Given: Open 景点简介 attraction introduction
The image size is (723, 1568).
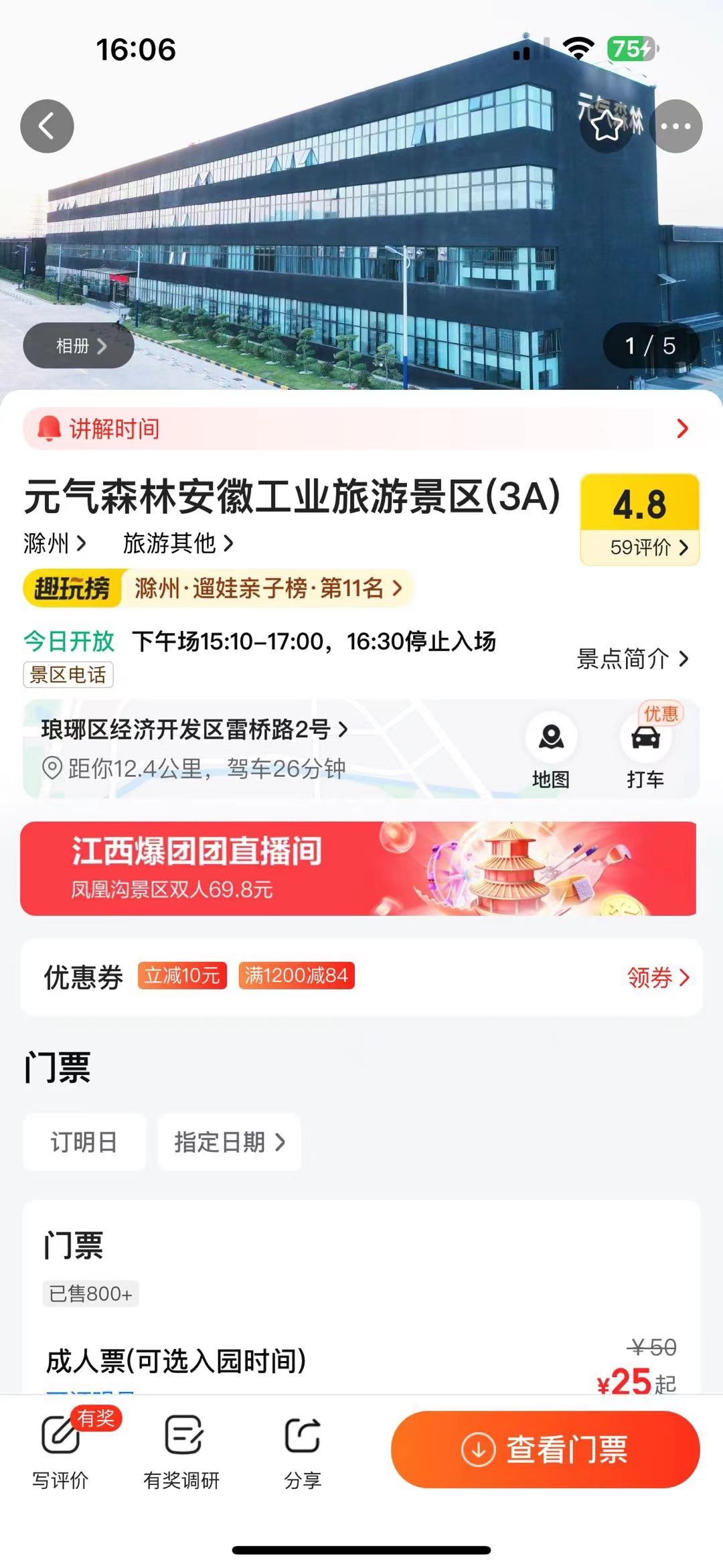Looking at the screenshot, I should tap(632, 659).
